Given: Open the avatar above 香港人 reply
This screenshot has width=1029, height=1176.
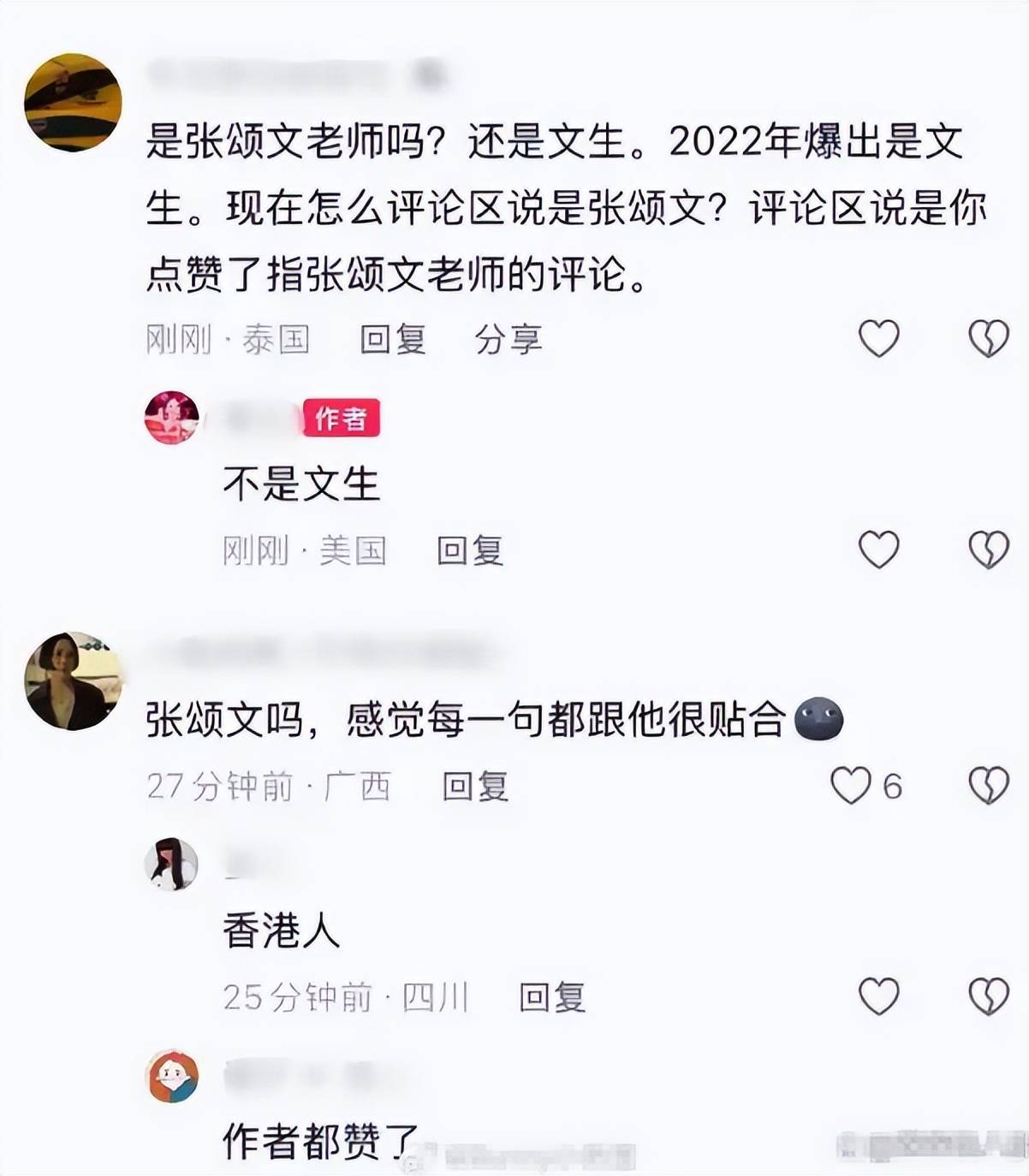Looking at the screenshot, I should pos(172,864).
